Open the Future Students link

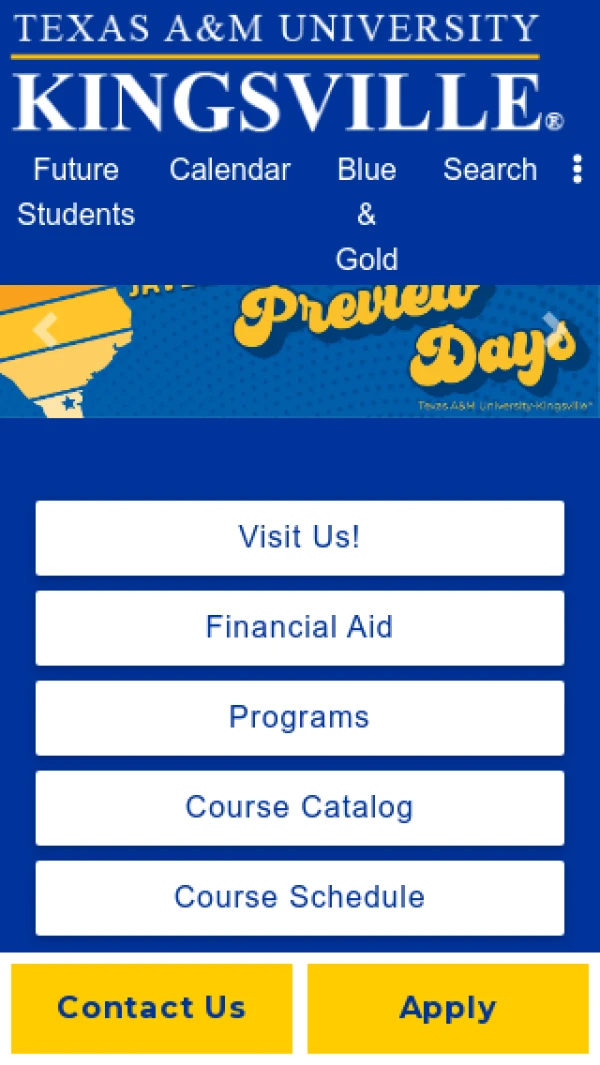tap(76, 192)
